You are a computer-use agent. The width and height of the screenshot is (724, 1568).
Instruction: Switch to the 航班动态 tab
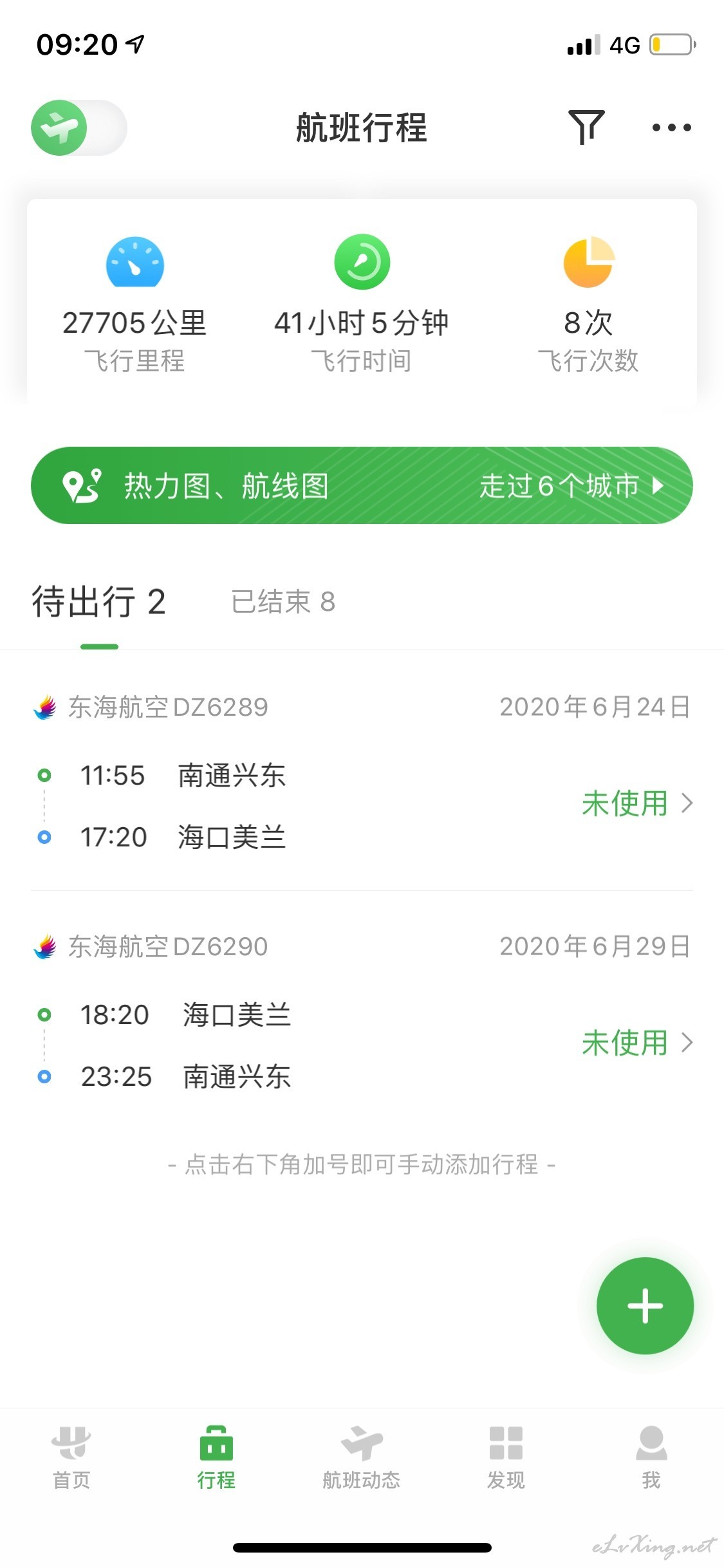point(362,1457)
